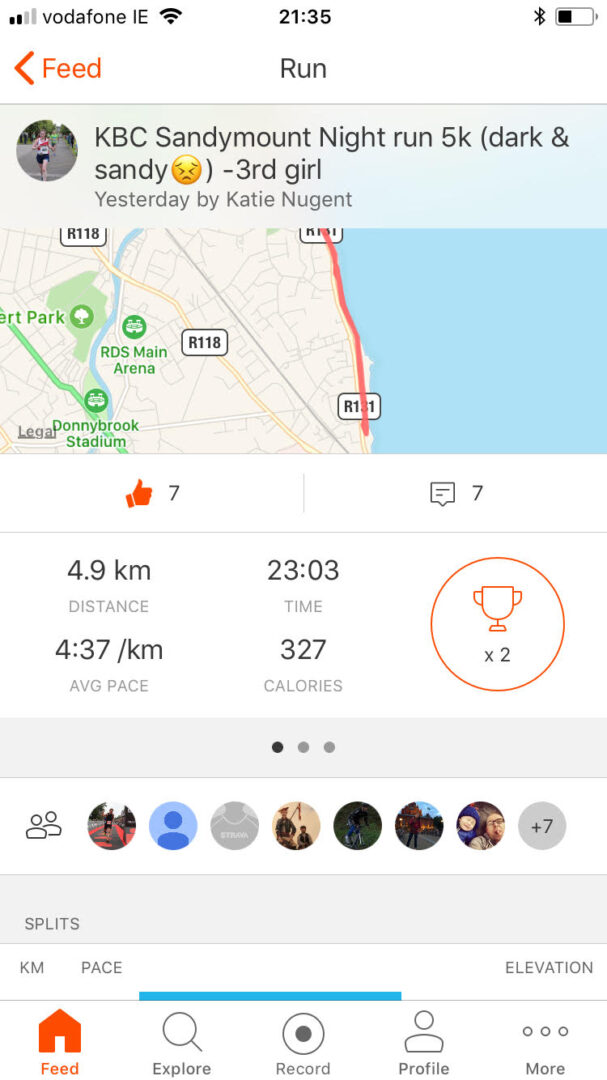The height and width of the screenshot is (1080, 607).
Task: Open the group athletes icon
Action: click(44, 826)
